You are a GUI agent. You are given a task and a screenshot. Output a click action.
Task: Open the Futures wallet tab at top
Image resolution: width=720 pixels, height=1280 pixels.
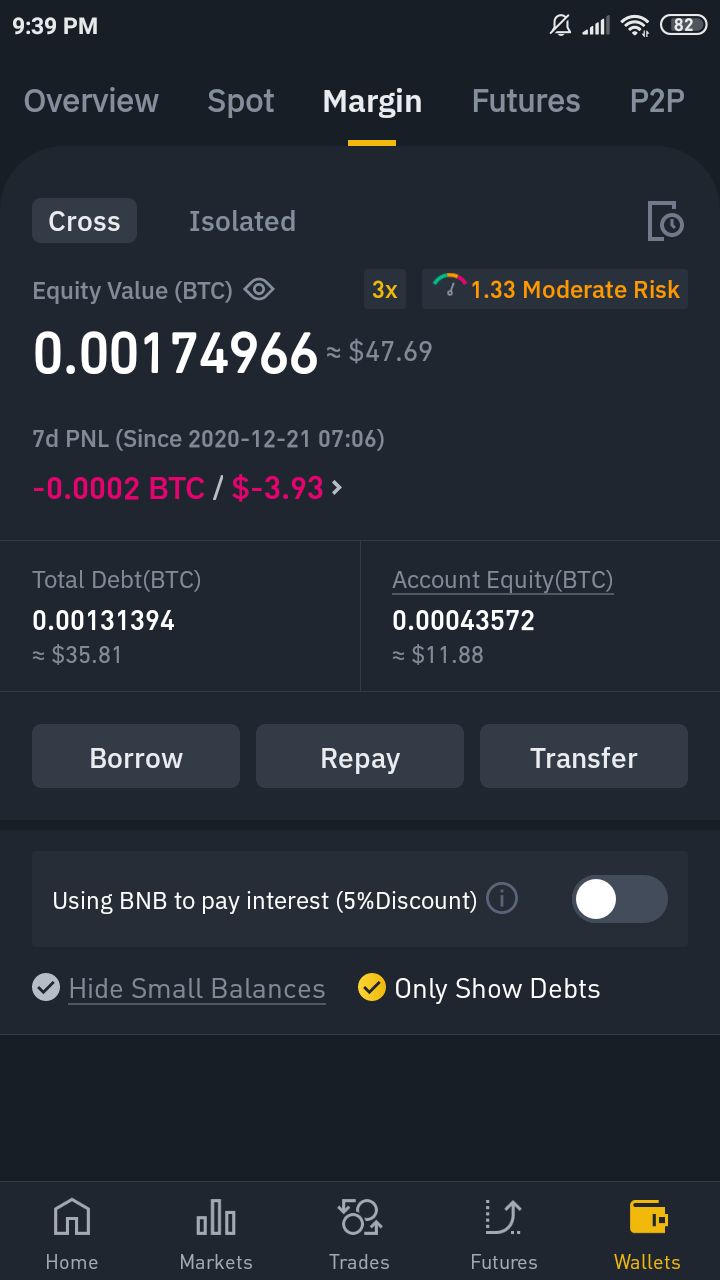pos(526,101)
